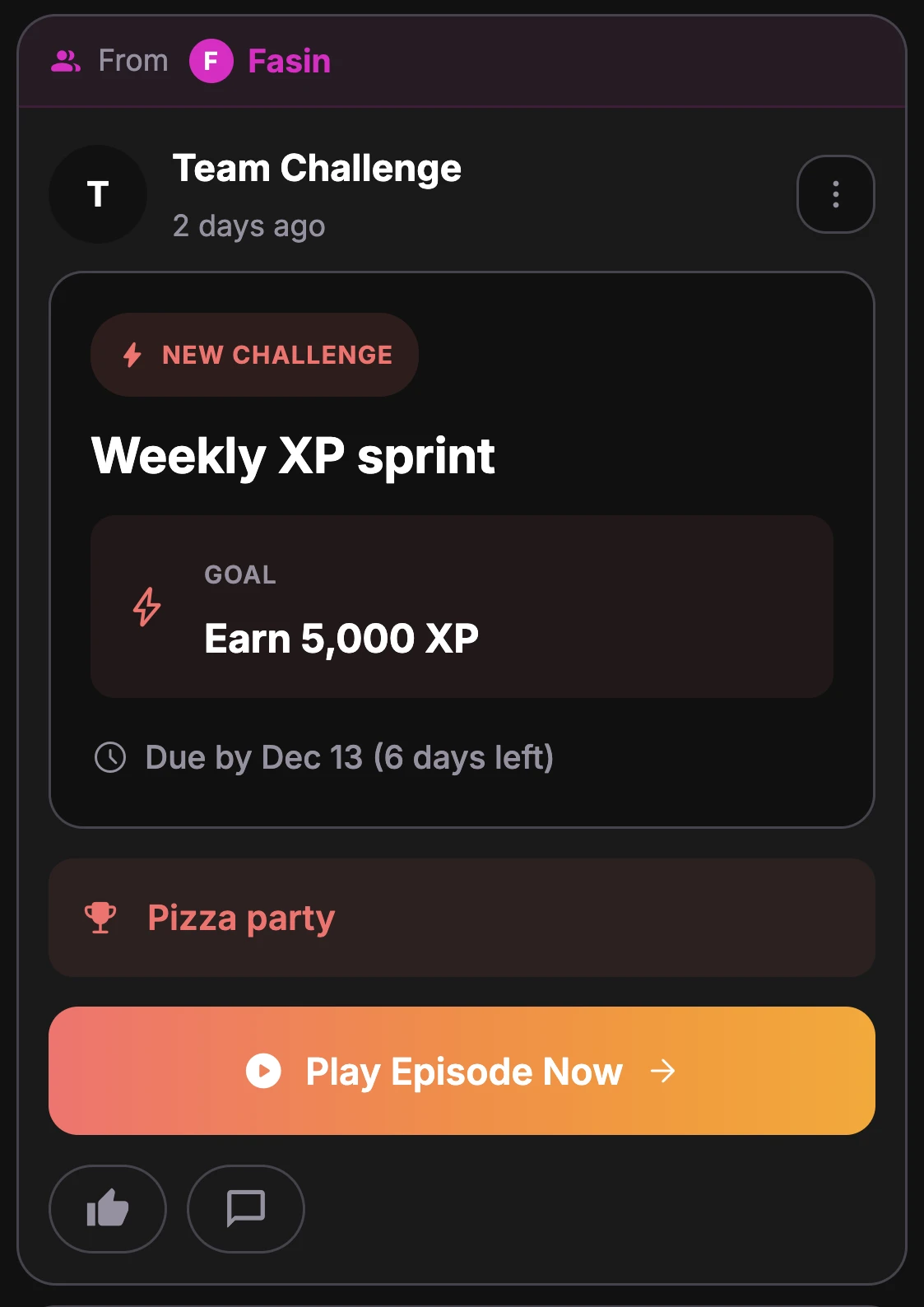The image size is (924, 1307).
Task: Click the Pizza party reward chip
Action: 462,916
